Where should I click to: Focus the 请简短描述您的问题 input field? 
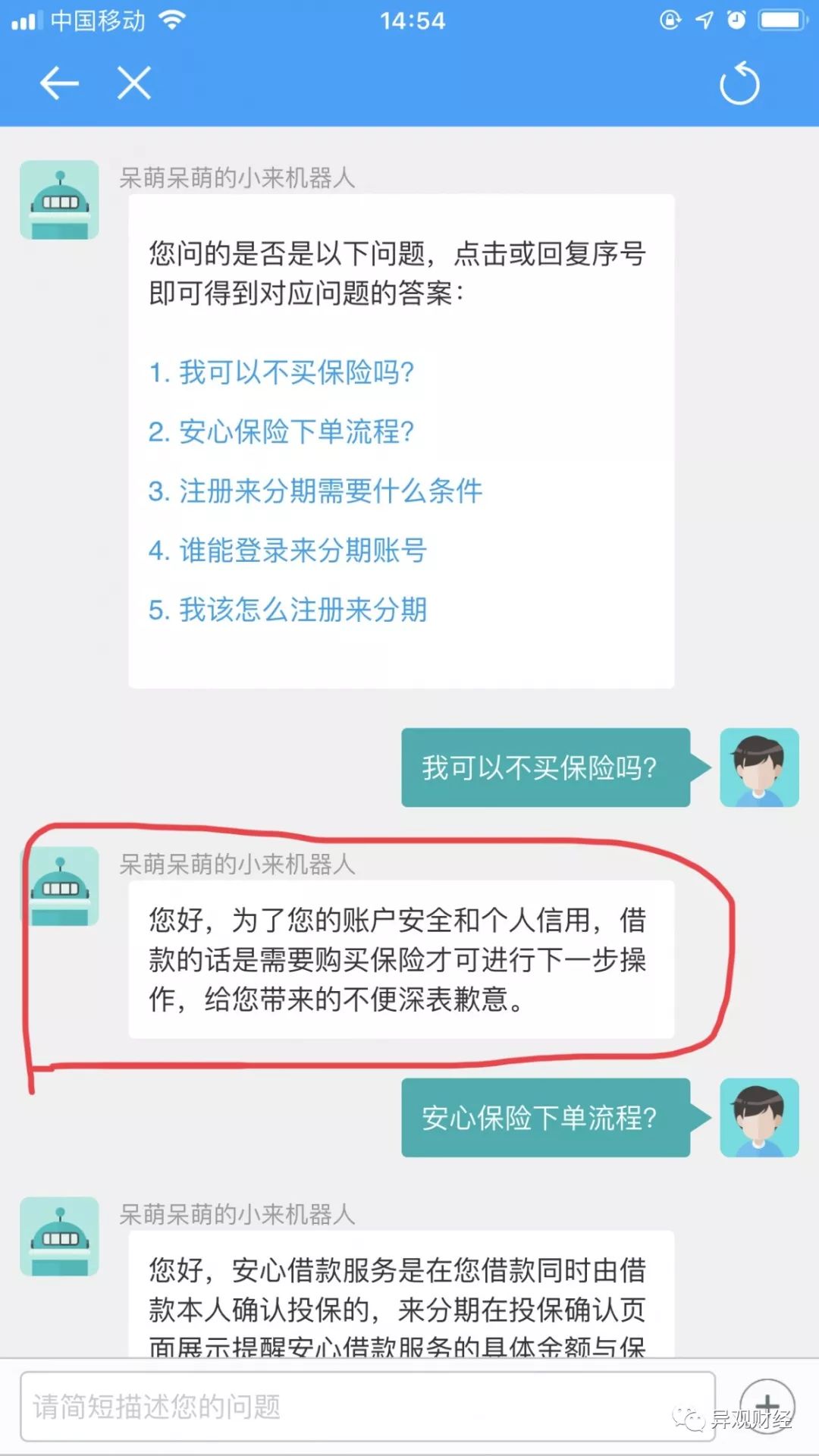click(368, 1406)
